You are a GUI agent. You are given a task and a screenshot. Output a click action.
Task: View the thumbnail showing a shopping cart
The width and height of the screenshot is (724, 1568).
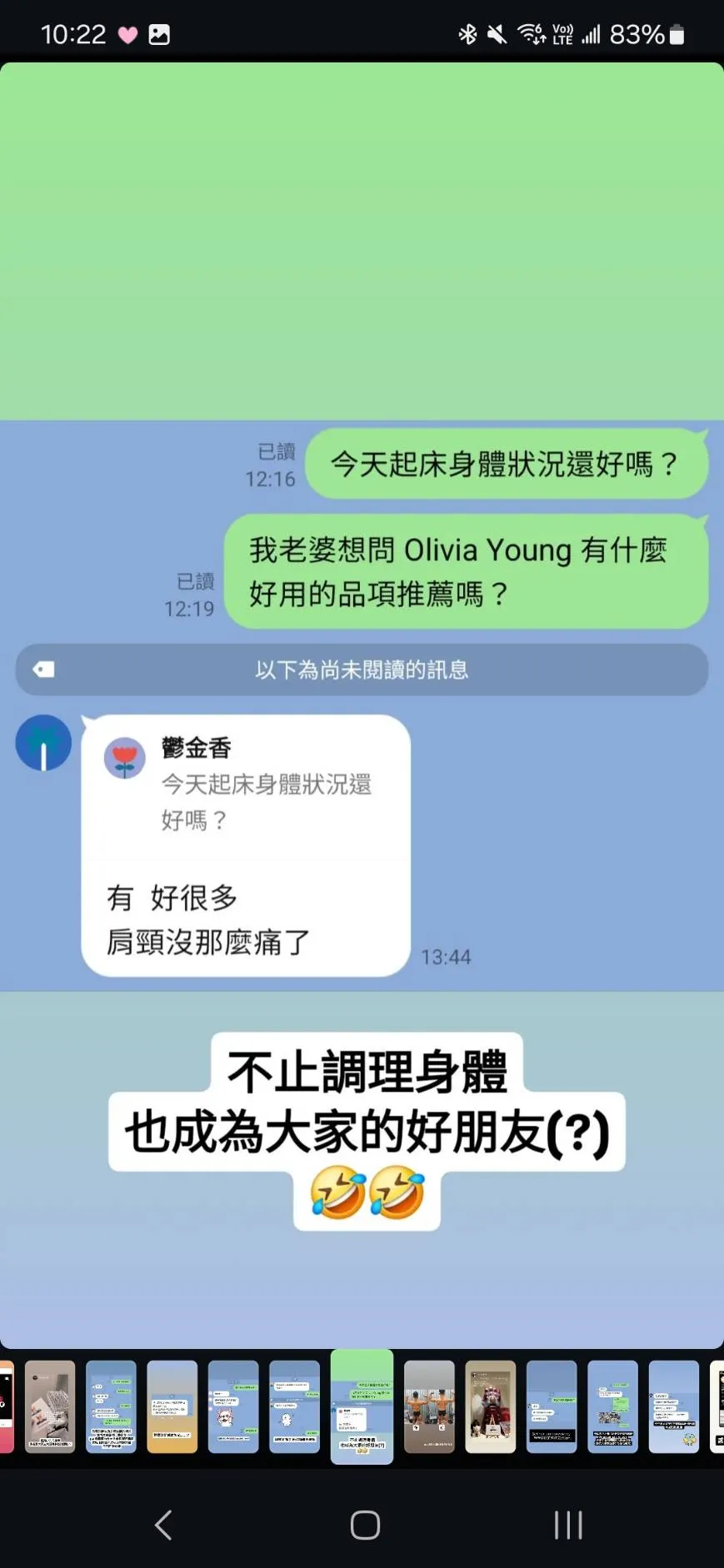(x=50, y=1406)
